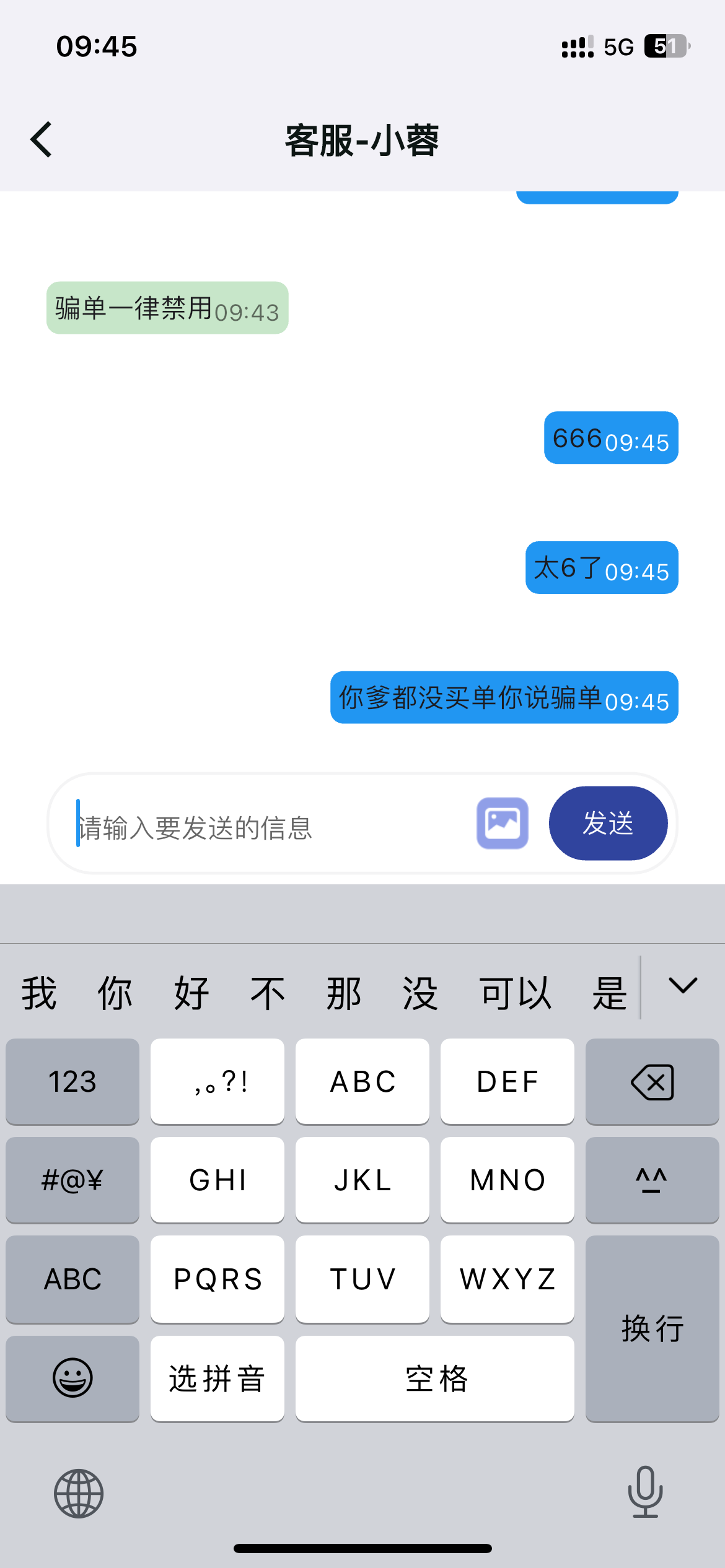
Task: Open the image attachment picker
Action: [502, 824]
